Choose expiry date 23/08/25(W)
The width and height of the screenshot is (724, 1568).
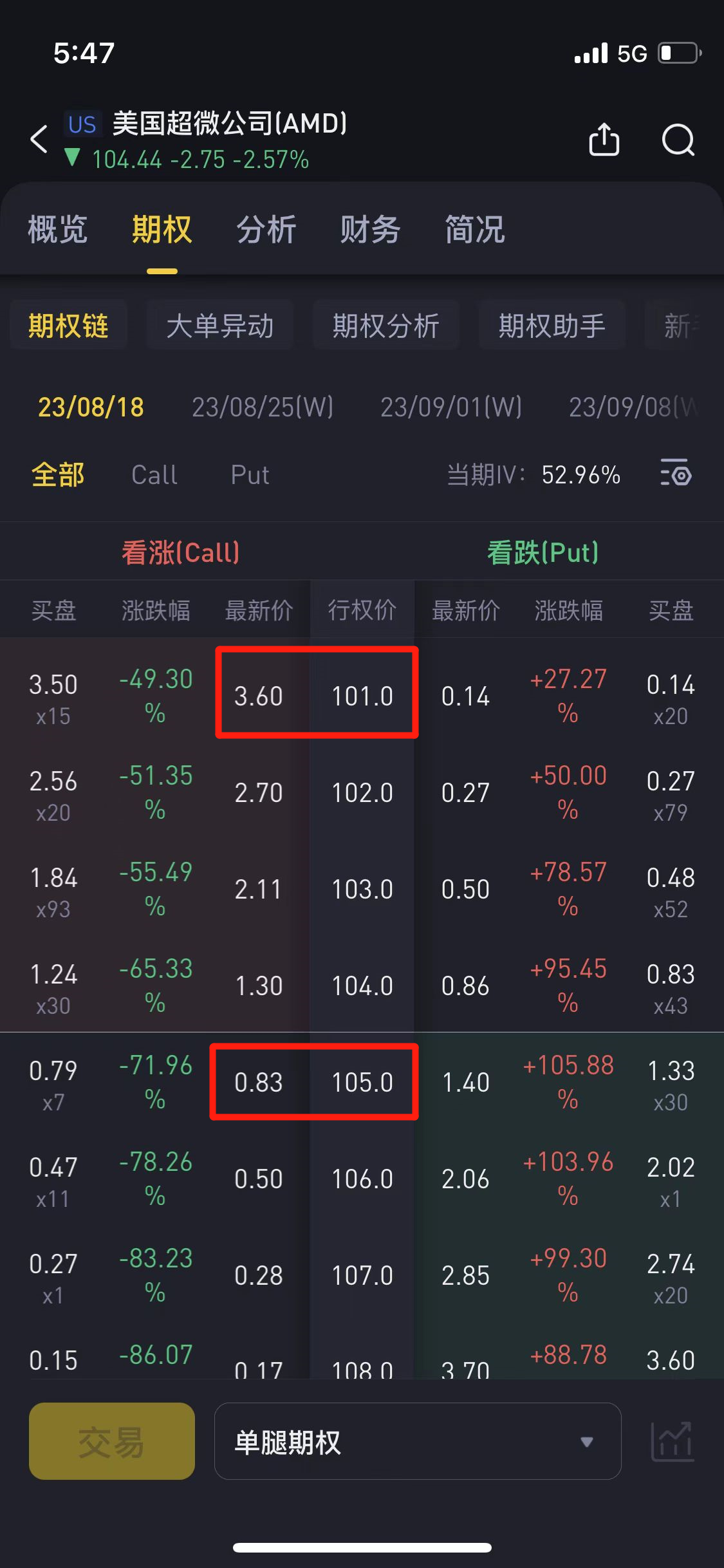click(x=263, y=407)
